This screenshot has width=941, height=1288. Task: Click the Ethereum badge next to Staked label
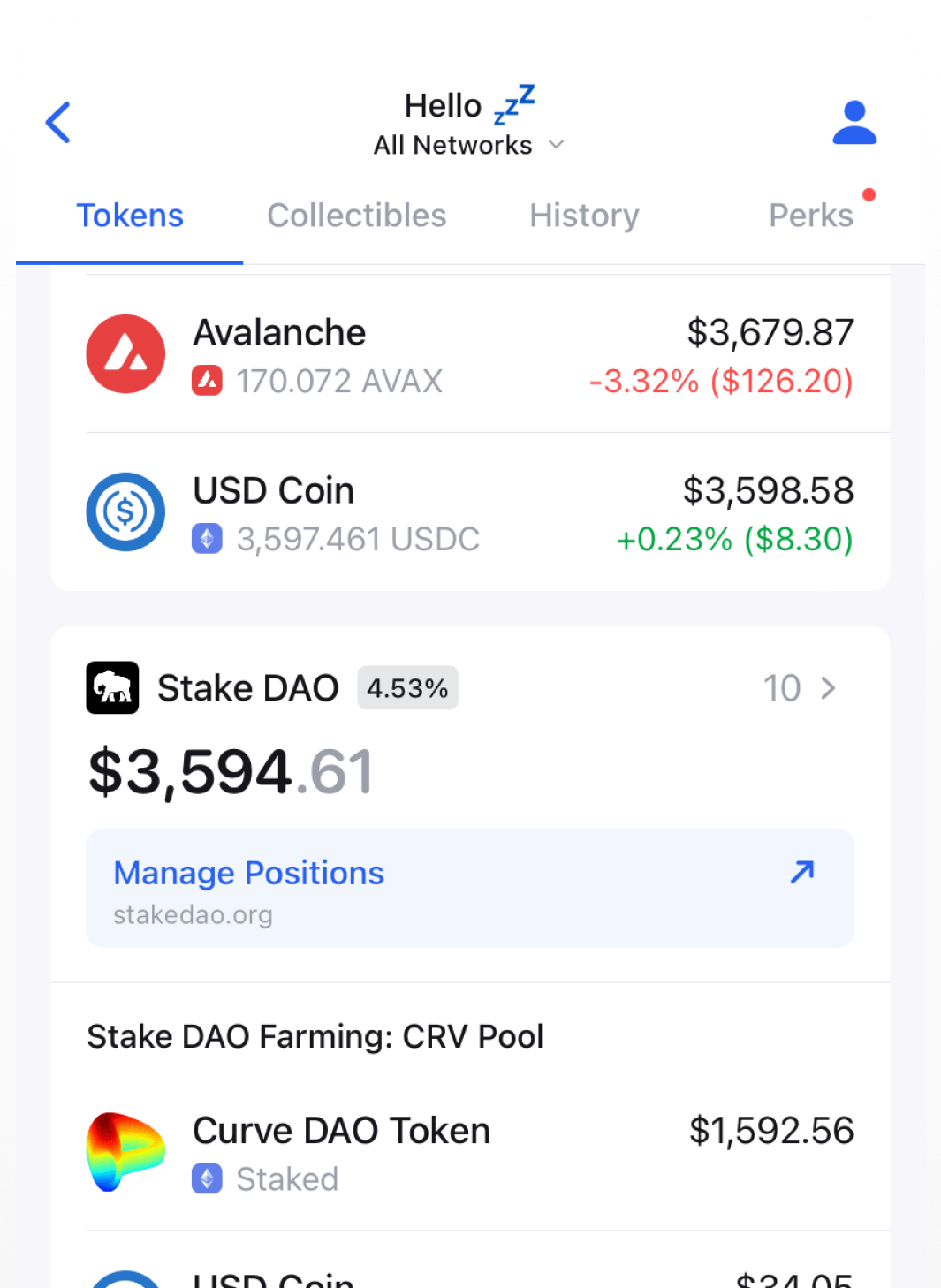point(207,1178)
